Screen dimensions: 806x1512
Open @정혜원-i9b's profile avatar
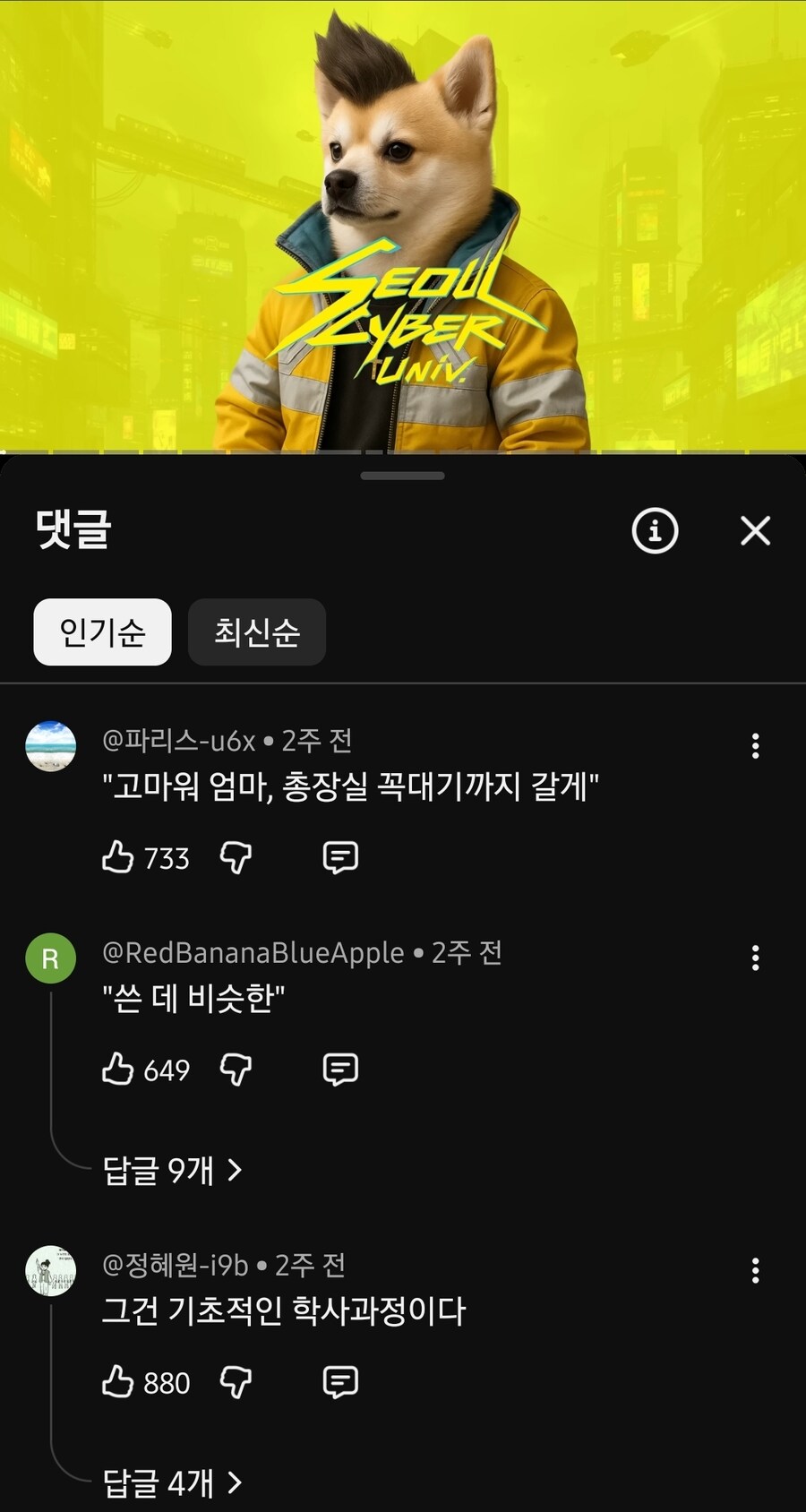(x=51, y=1270)
